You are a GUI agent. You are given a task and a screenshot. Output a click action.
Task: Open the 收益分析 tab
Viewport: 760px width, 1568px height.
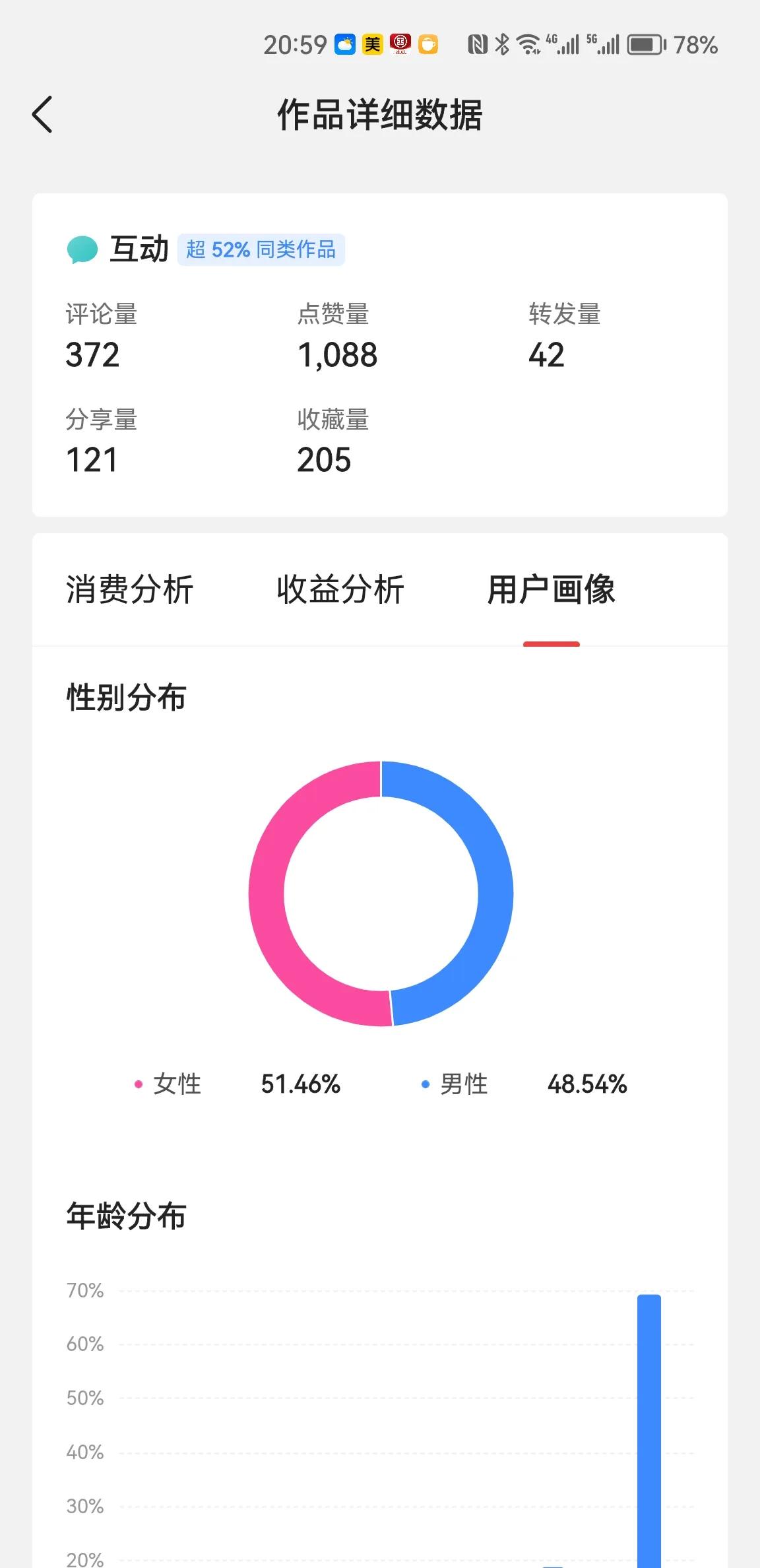[x=340, y=589]
